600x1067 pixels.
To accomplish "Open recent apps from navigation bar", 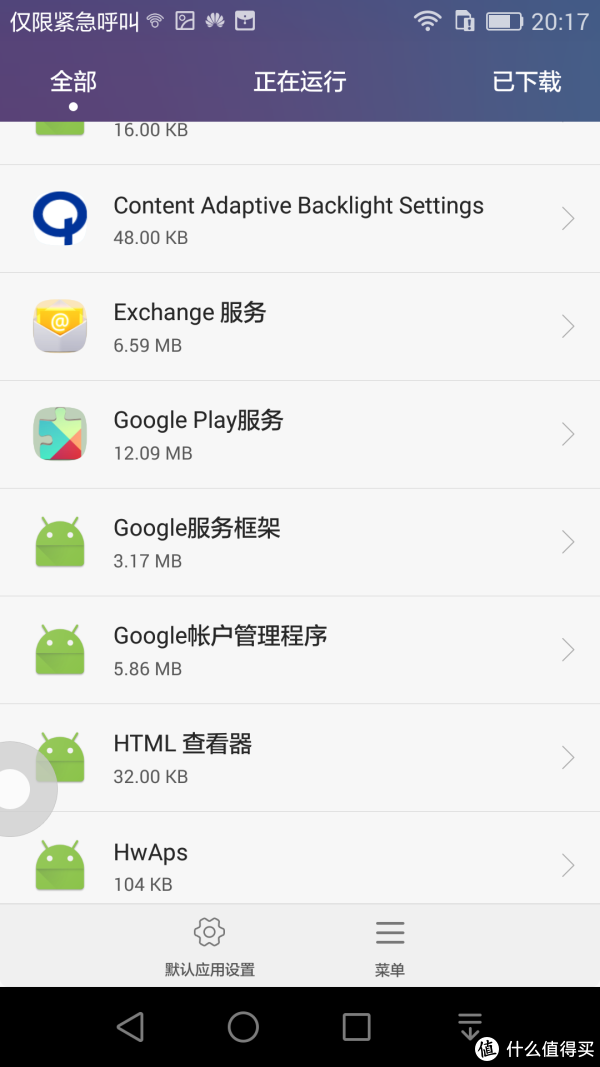I will (356, 1026).
